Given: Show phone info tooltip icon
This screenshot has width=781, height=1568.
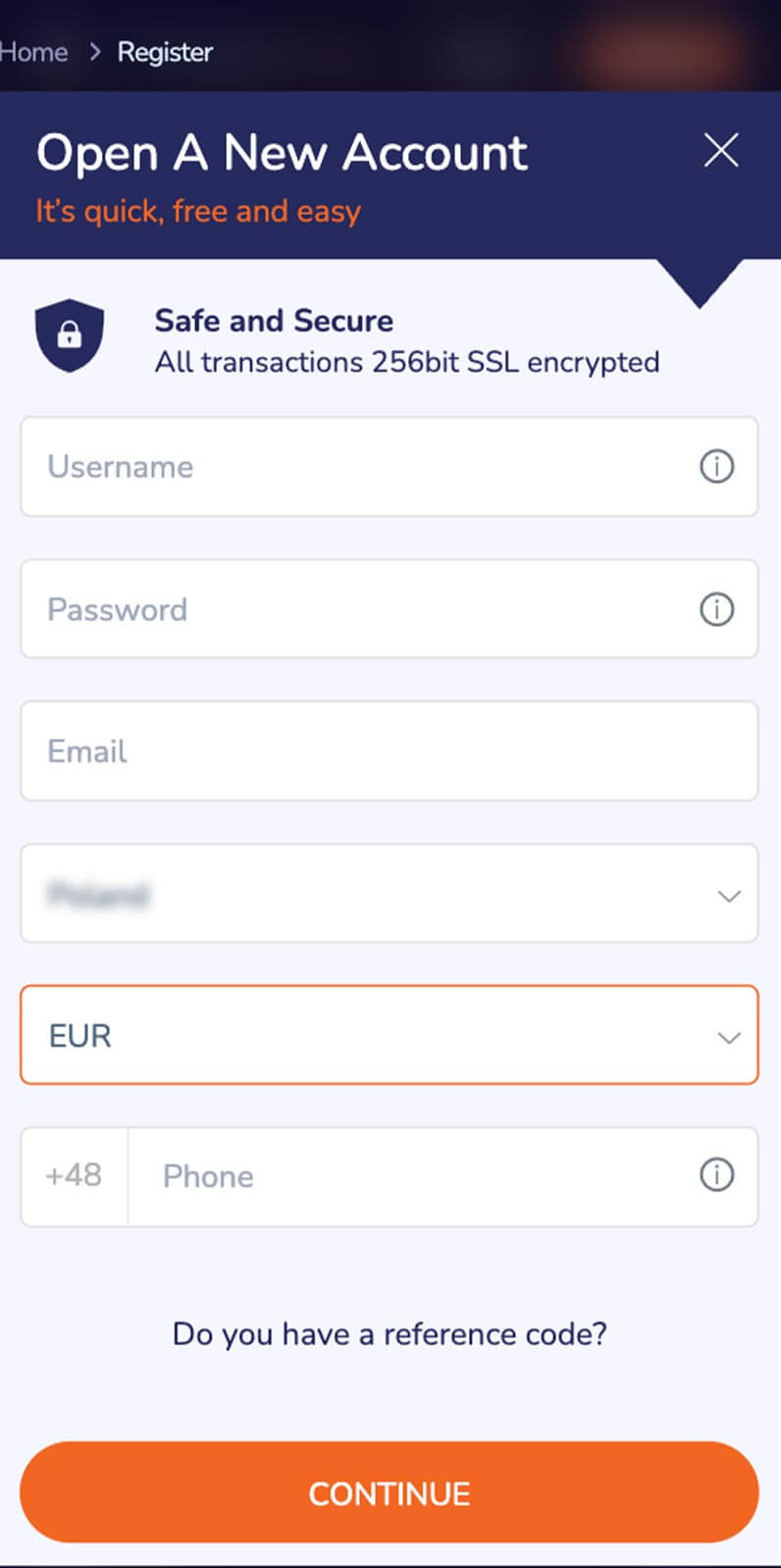Looking at the screenshot, I should [x=716, y=1175].
